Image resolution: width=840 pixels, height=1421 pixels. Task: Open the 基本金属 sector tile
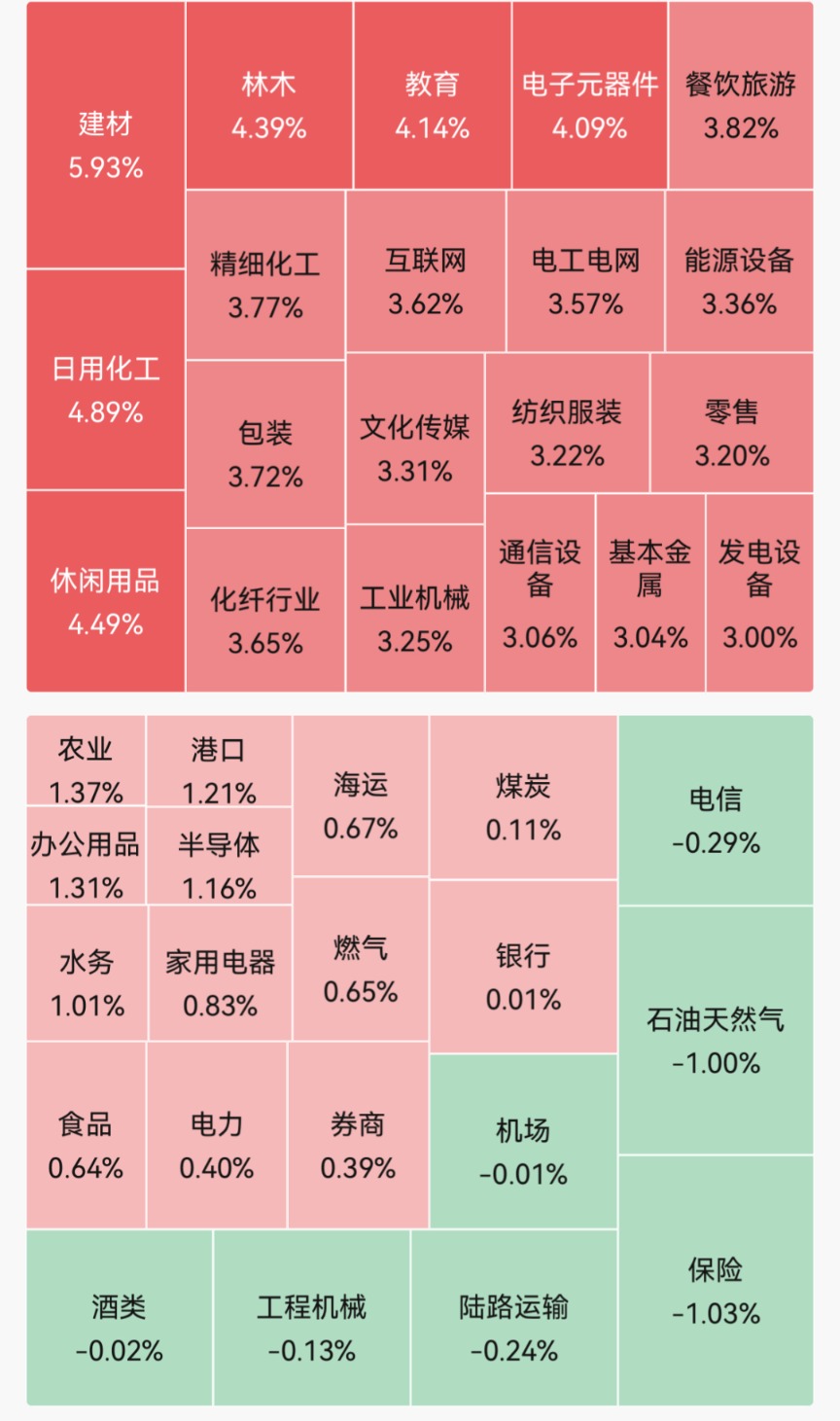650,593
